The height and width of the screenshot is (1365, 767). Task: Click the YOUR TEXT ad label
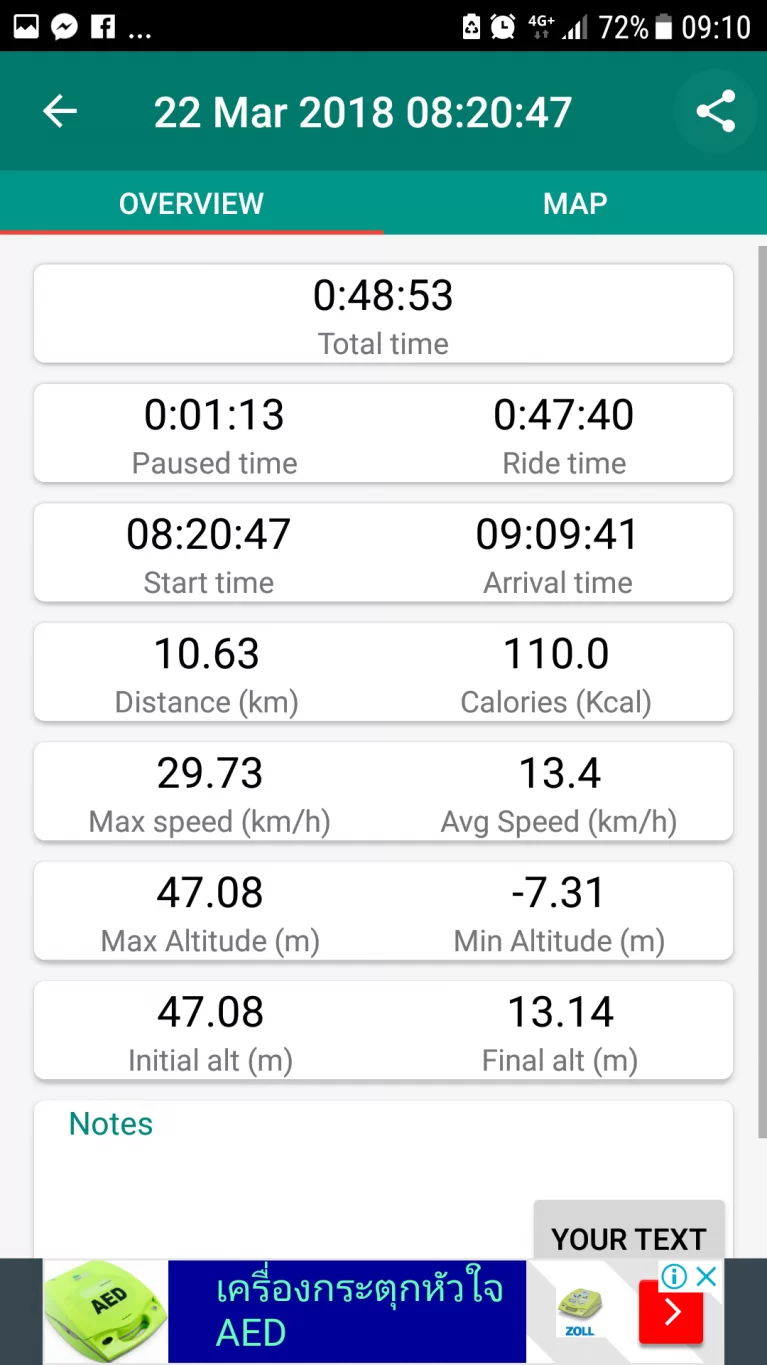(x=628, y=1239)
